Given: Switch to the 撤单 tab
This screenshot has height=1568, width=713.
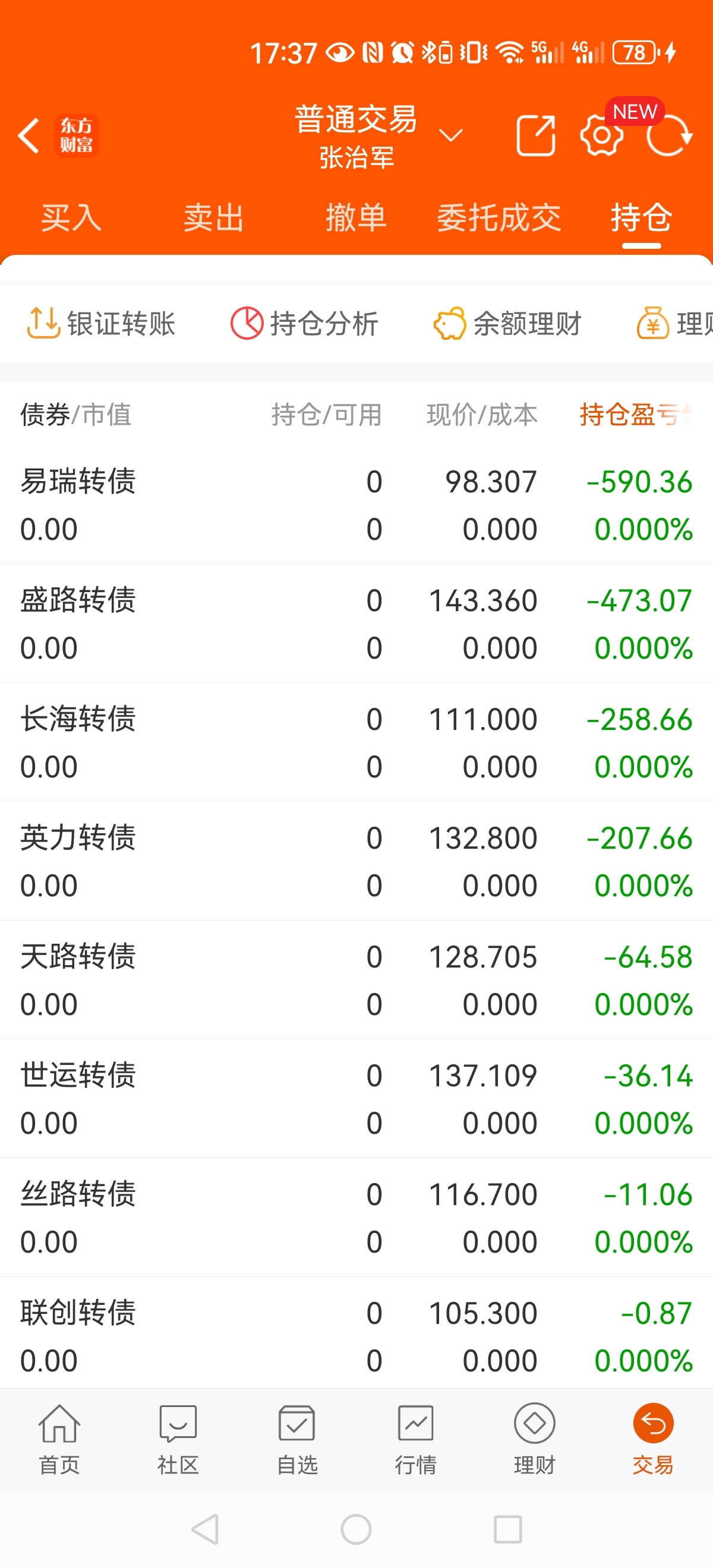Looking at the screenshot, I should click(x=355, y=217).
